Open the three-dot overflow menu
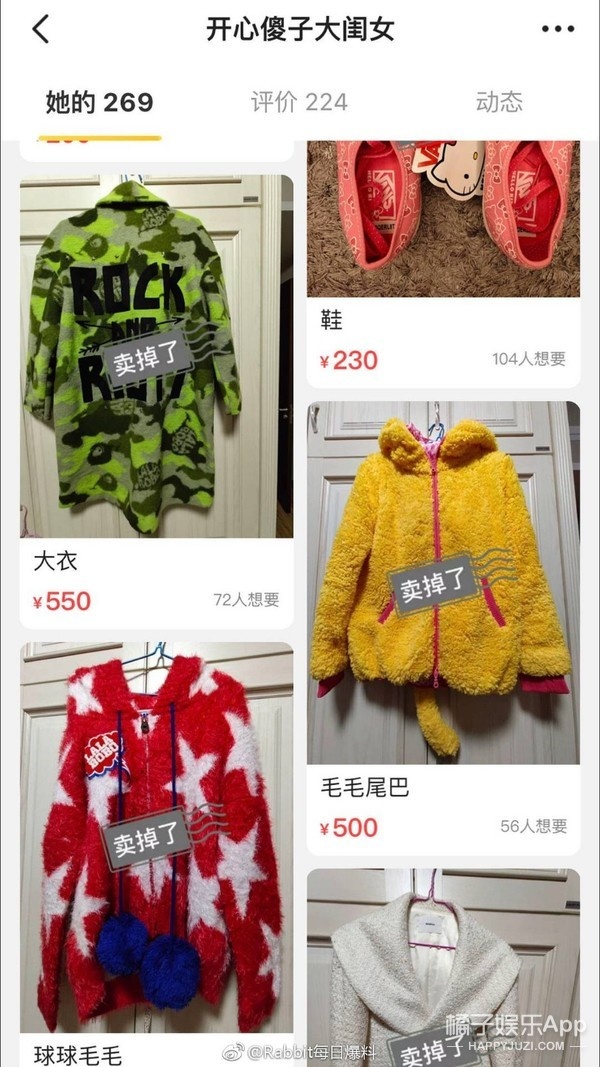The height and width of the screenshot is (1067, 600). [x=558, y=30]
